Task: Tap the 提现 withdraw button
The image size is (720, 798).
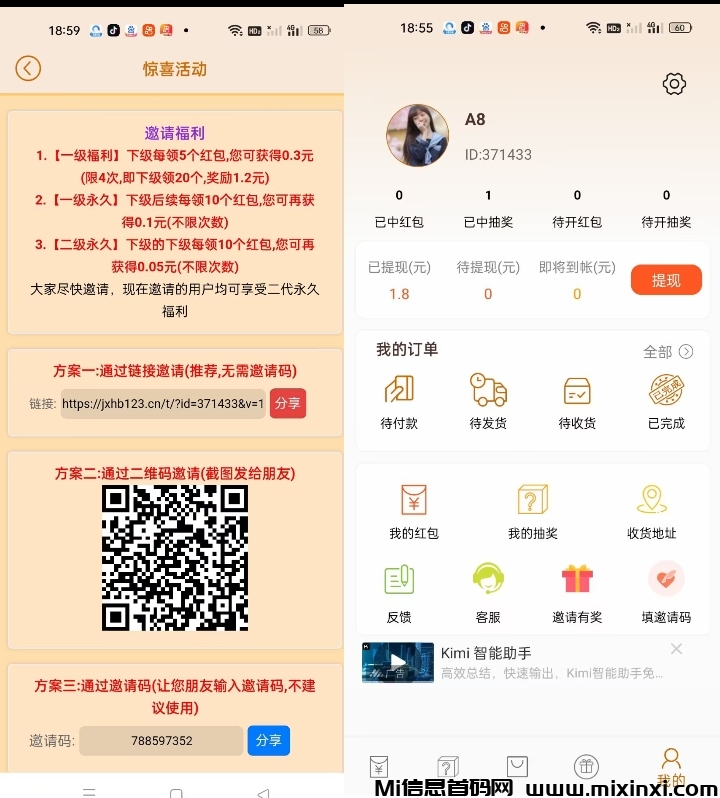Action: 666,280
